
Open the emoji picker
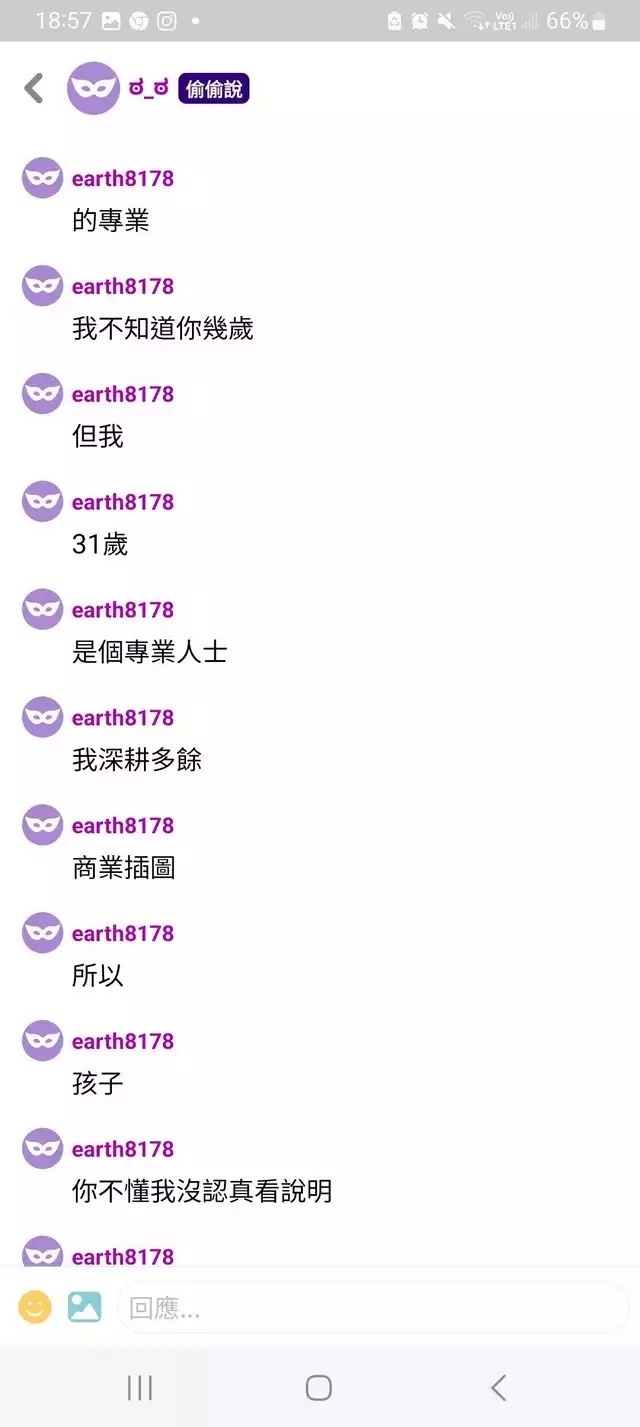click(35, 1307)
